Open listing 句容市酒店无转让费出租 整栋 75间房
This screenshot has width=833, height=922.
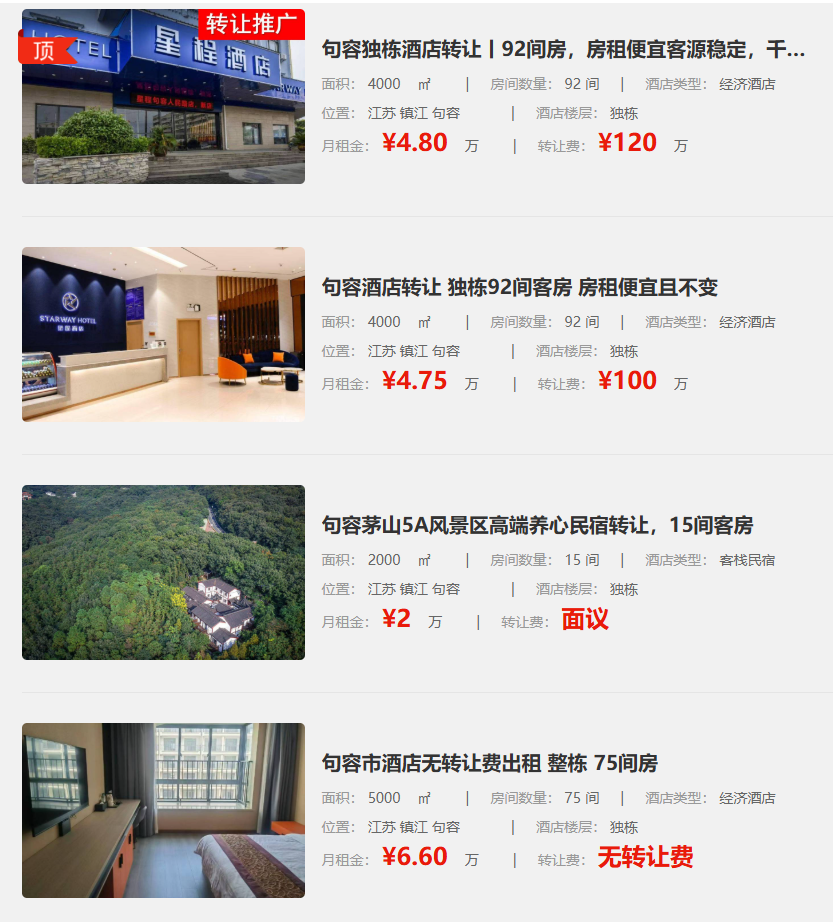coord(489,764)
